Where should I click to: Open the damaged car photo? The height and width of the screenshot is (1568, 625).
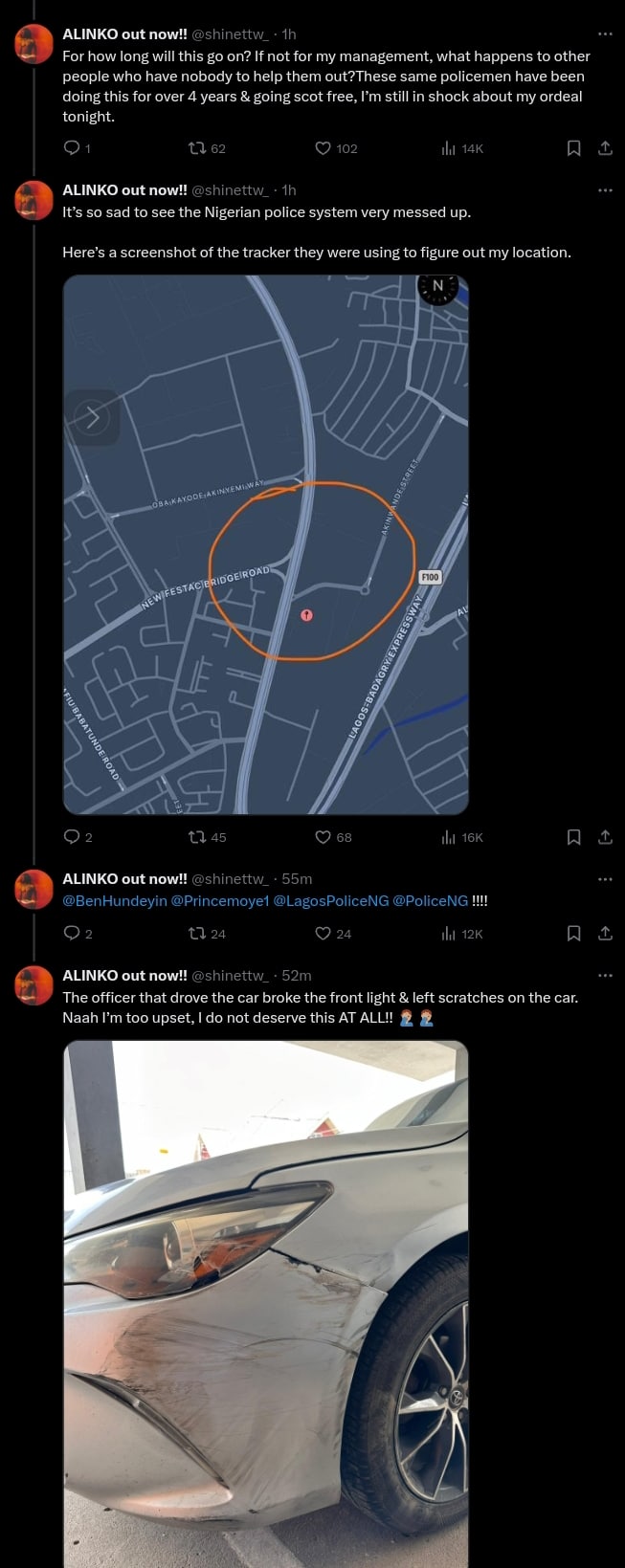click(266, 1301)
